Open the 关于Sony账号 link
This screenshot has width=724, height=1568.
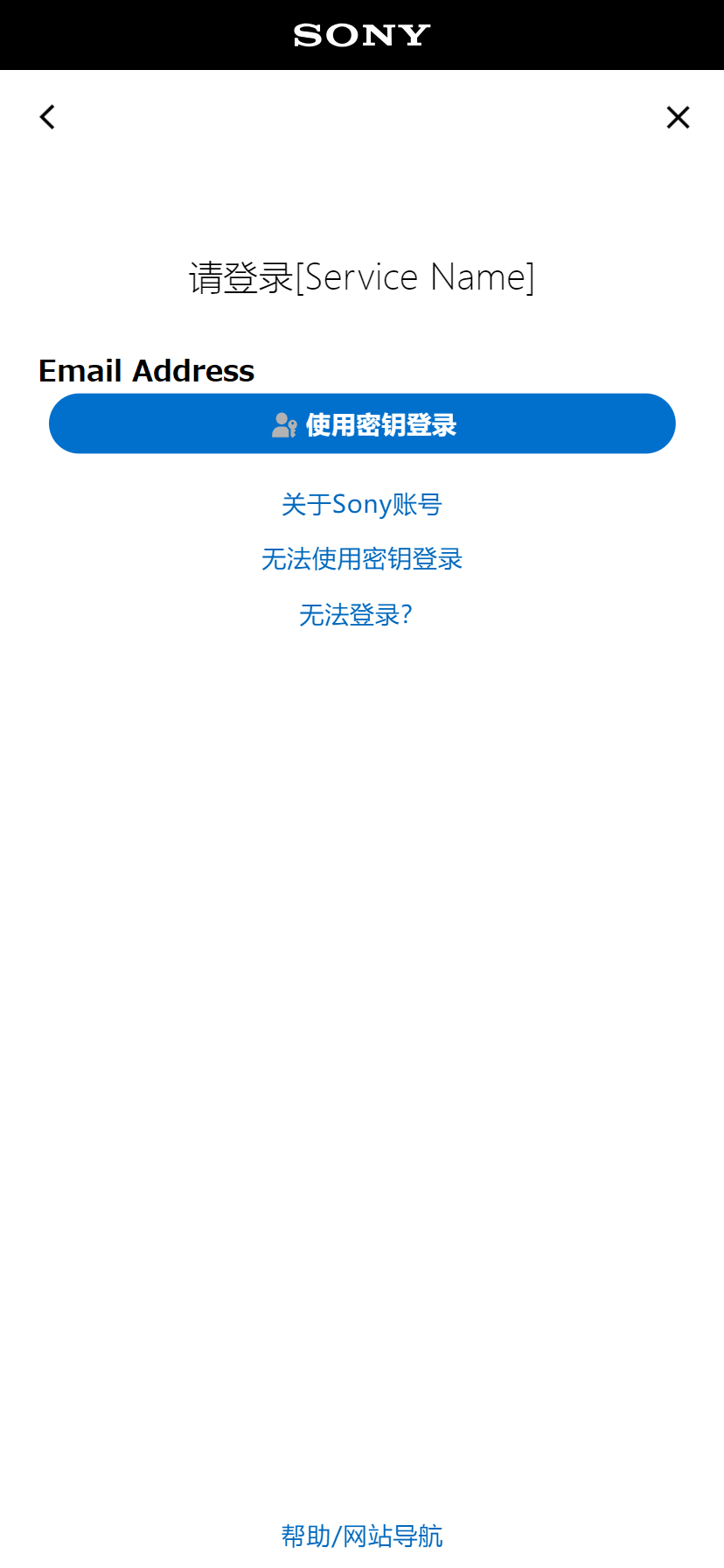point(362,505)
